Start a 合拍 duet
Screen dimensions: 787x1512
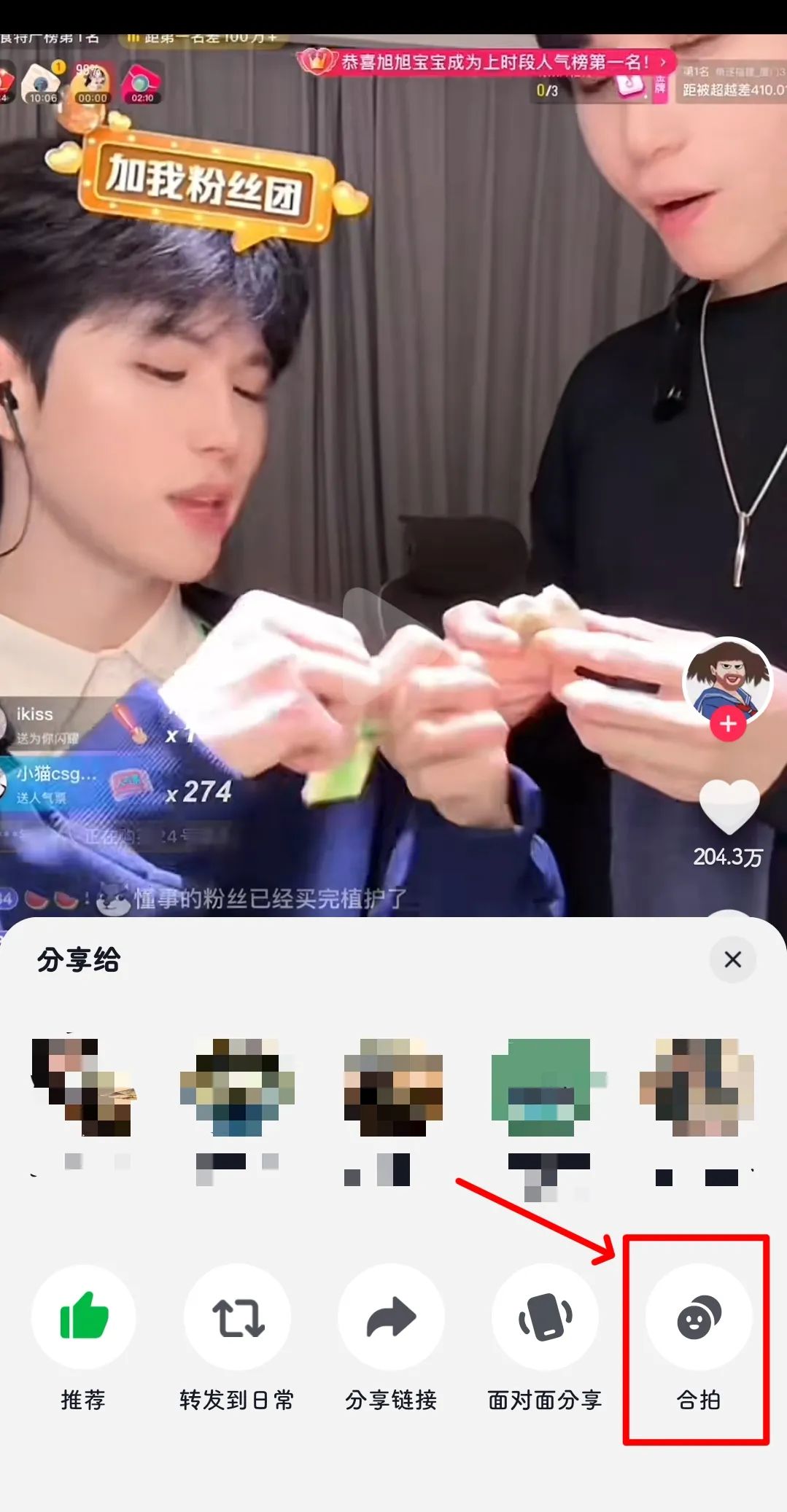click(699, 1317)
